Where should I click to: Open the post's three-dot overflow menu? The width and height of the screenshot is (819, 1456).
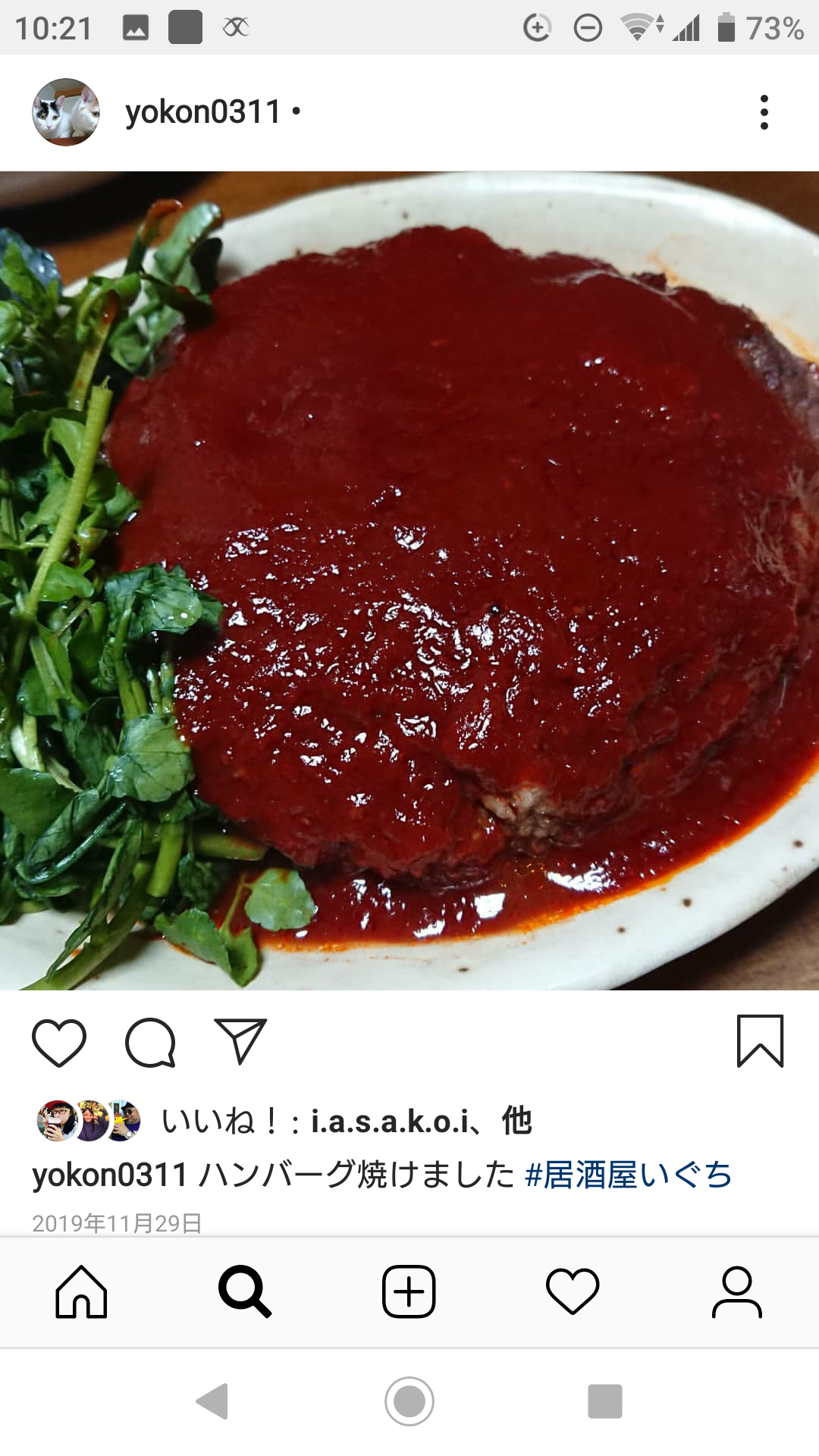click(764, 112)
